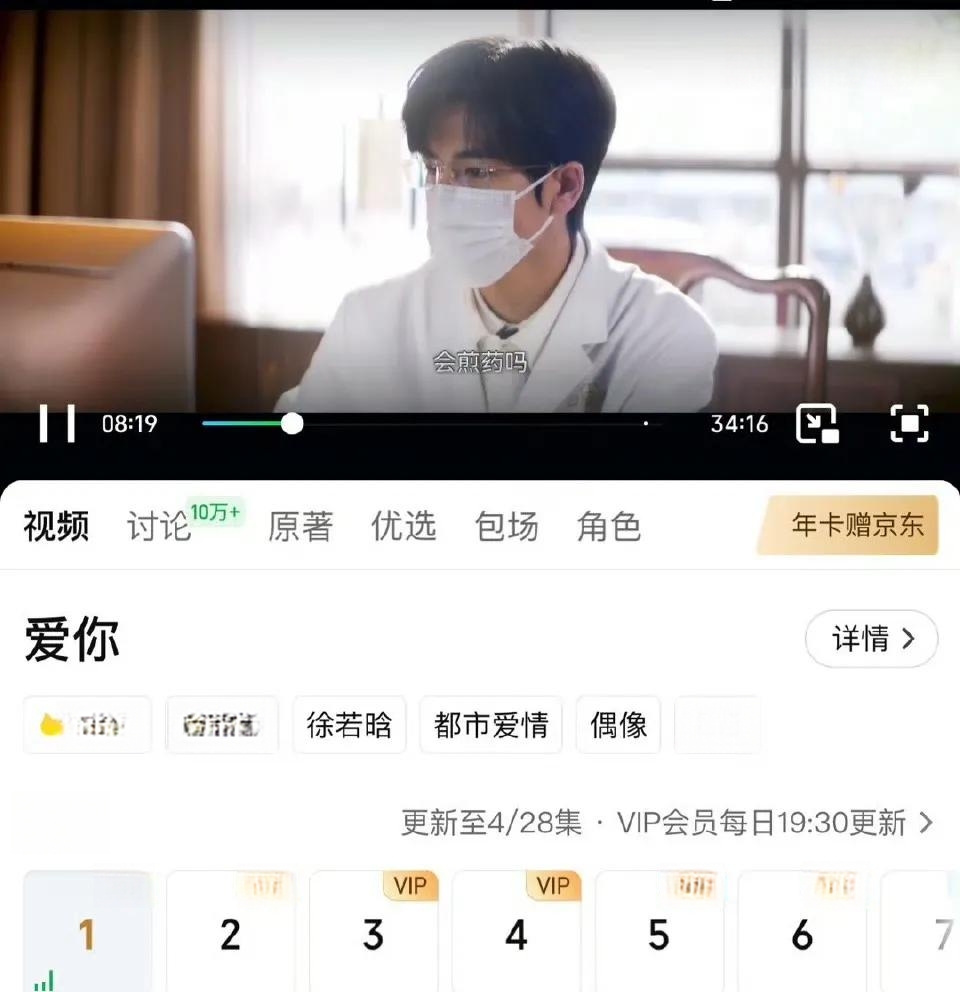The width and height of the screenshot is (960, 992).
Task: Play episode 2
Action: (x=230, y=935)
